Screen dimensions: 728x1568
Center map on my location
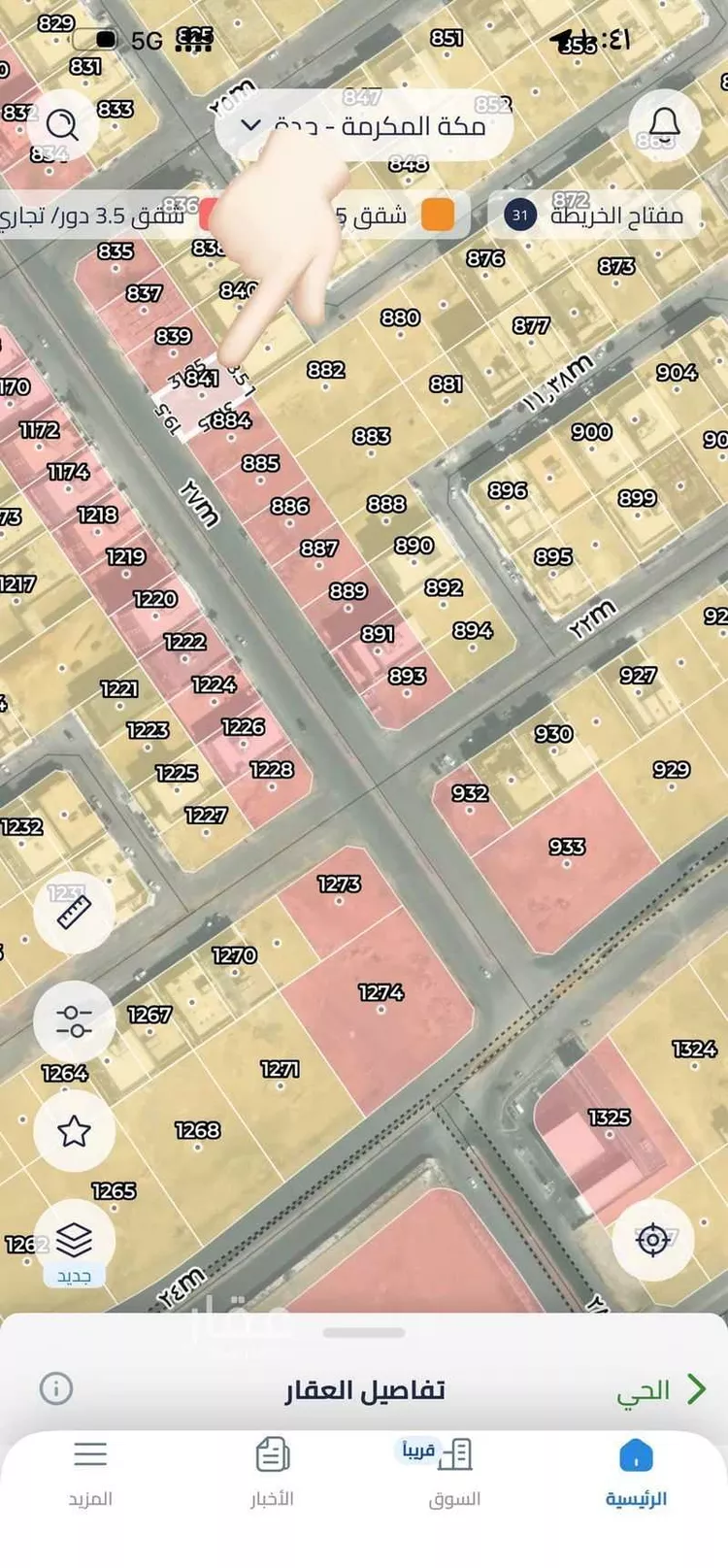click(x=652, y=1240)
